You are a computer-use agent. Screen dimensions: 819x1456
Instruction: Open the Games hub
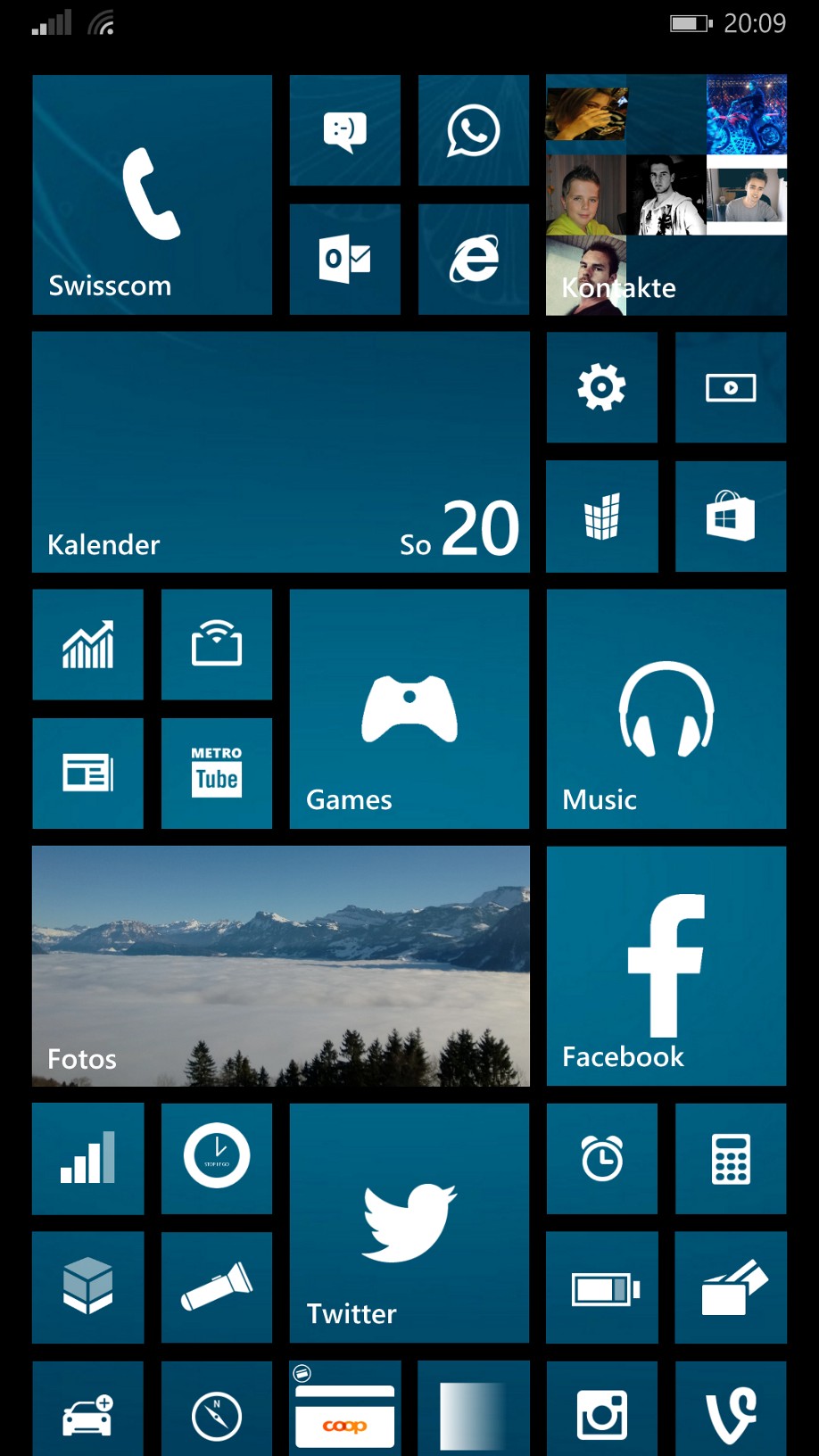(409, 708)
